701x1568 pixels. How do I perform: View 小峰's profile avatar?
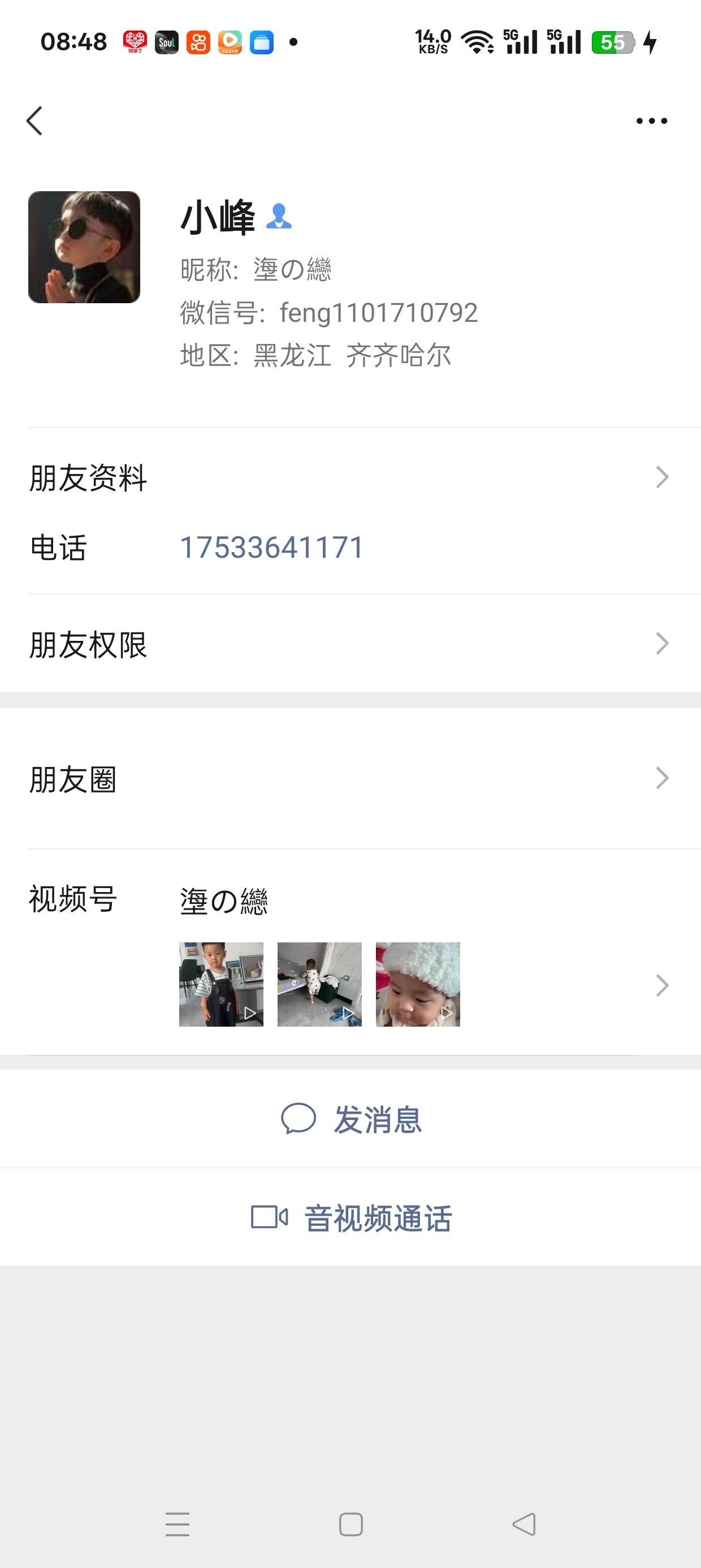[x=84, y=247]
